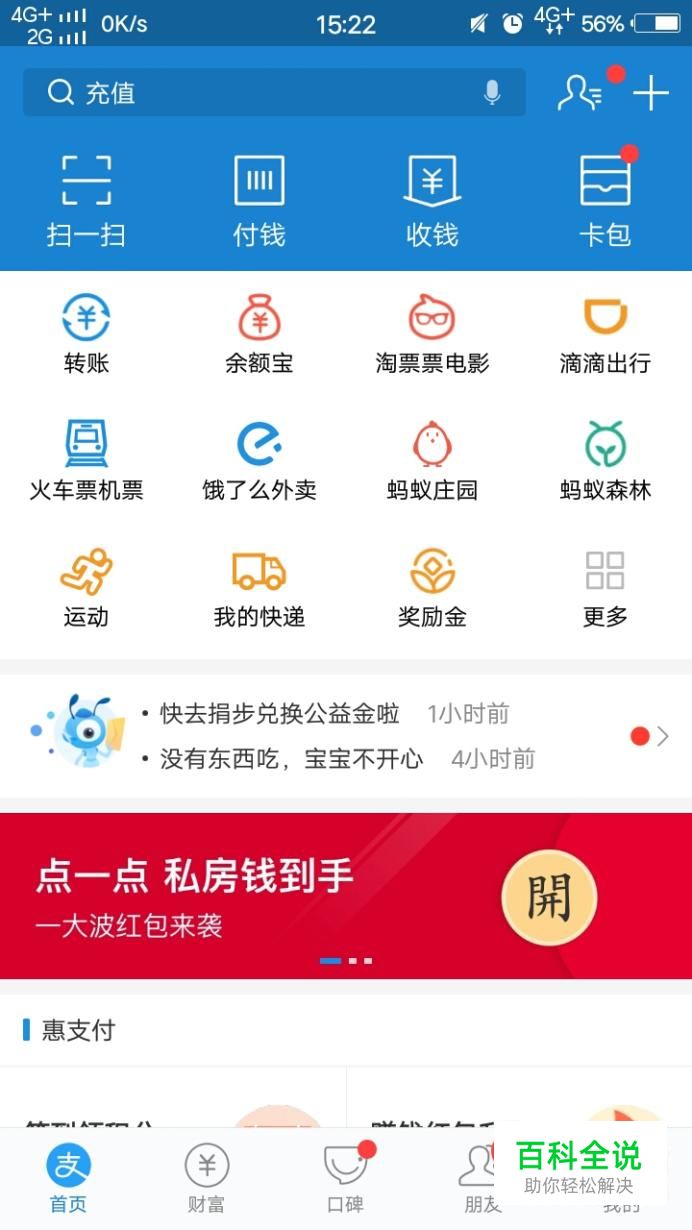692x1230 pixels.
Task: Tap the red 開 button on the banner
Action: pos(549,897)
